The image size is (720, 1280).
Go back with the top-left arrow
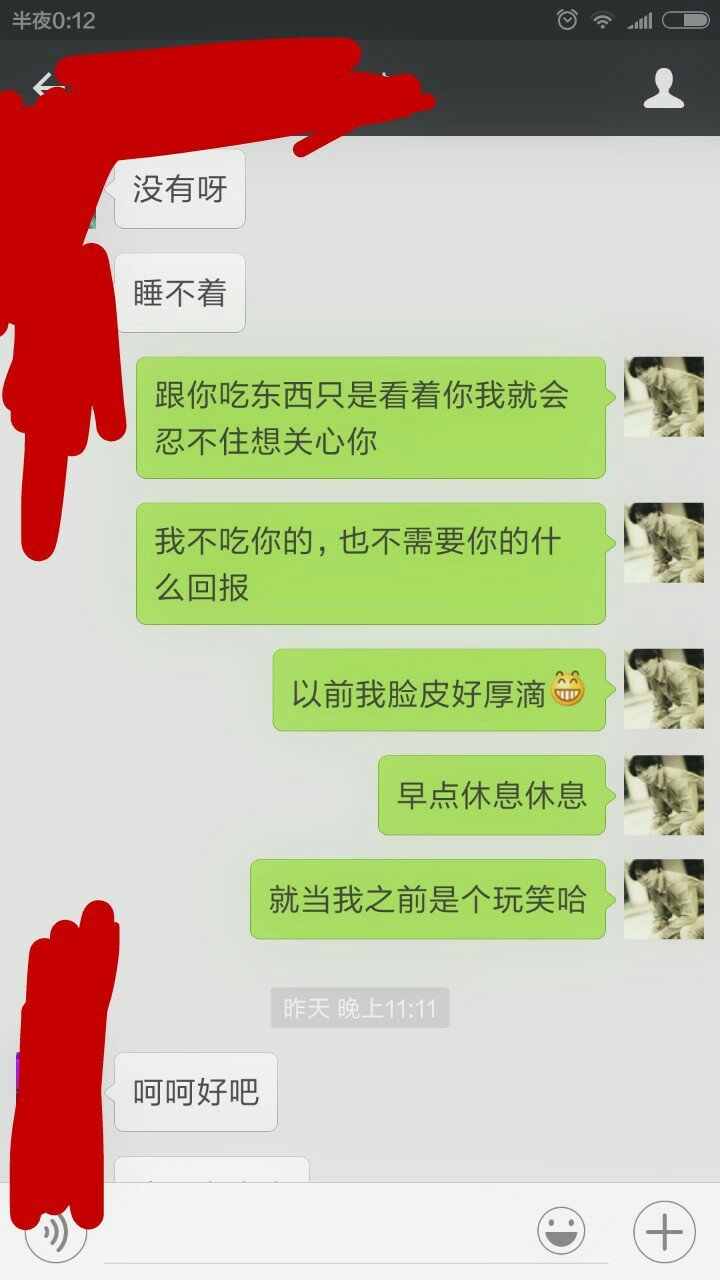point(45,87)
